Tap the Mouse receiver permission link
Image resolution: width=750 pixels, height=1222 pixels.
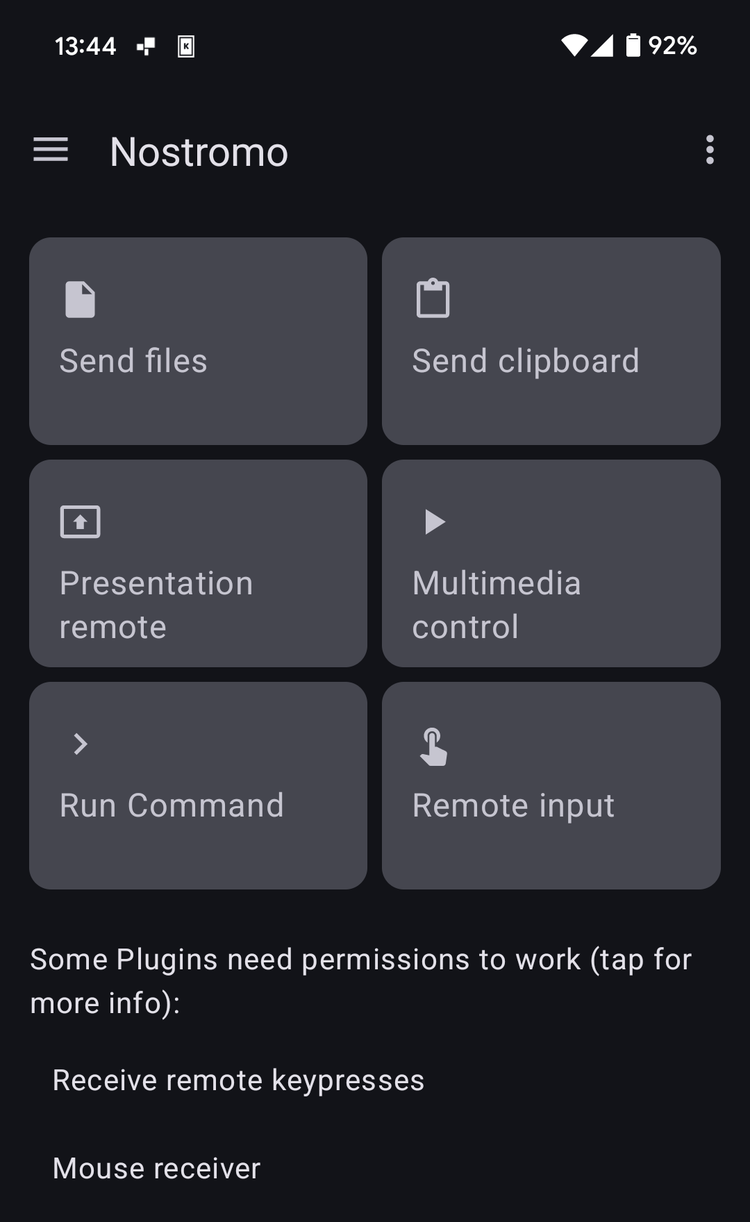click(x=157, y=1168)
